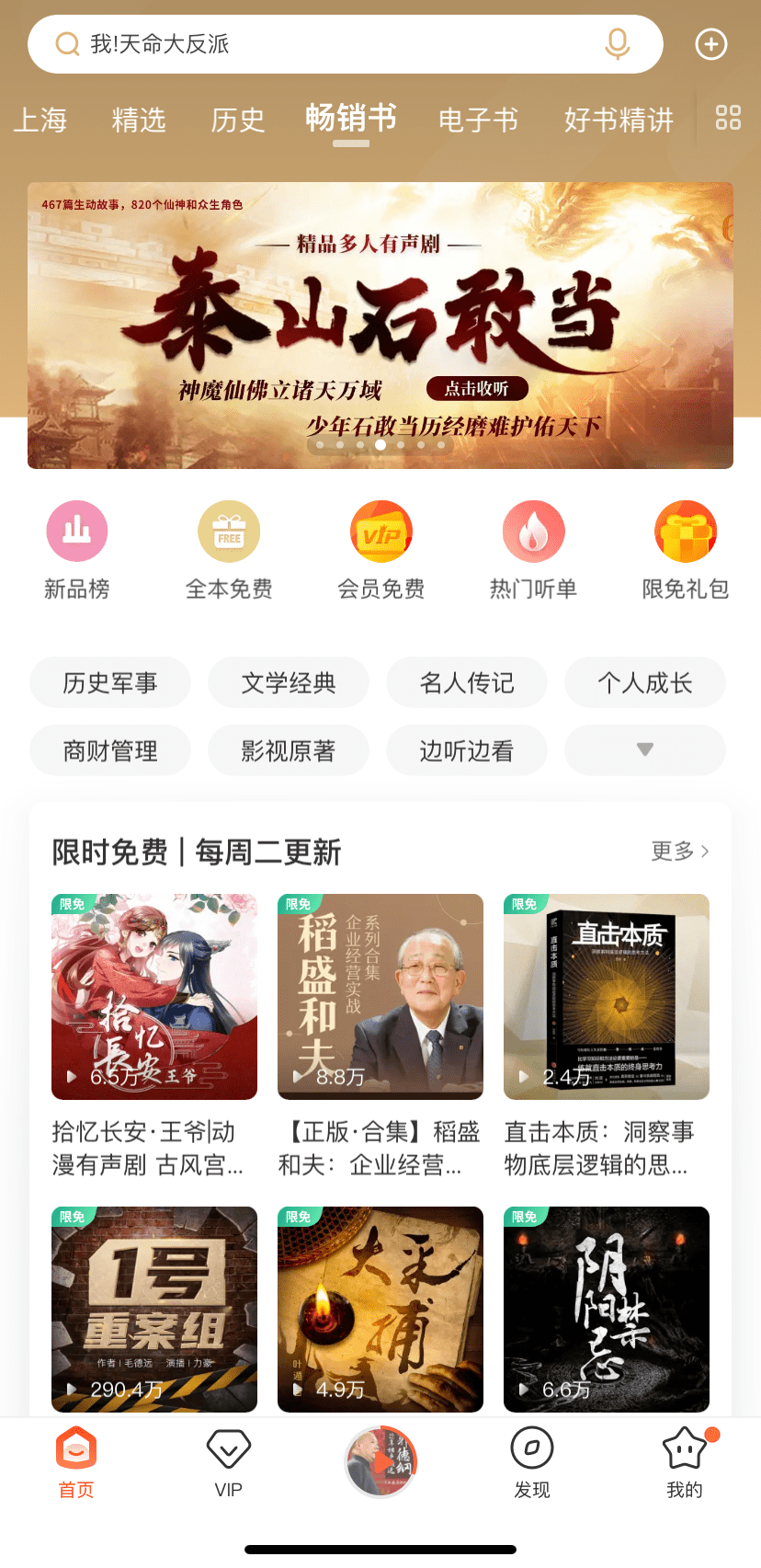Jump to a banner slide via the dots indicator
Screen dimensions: 761x1568
coord(380,444)
